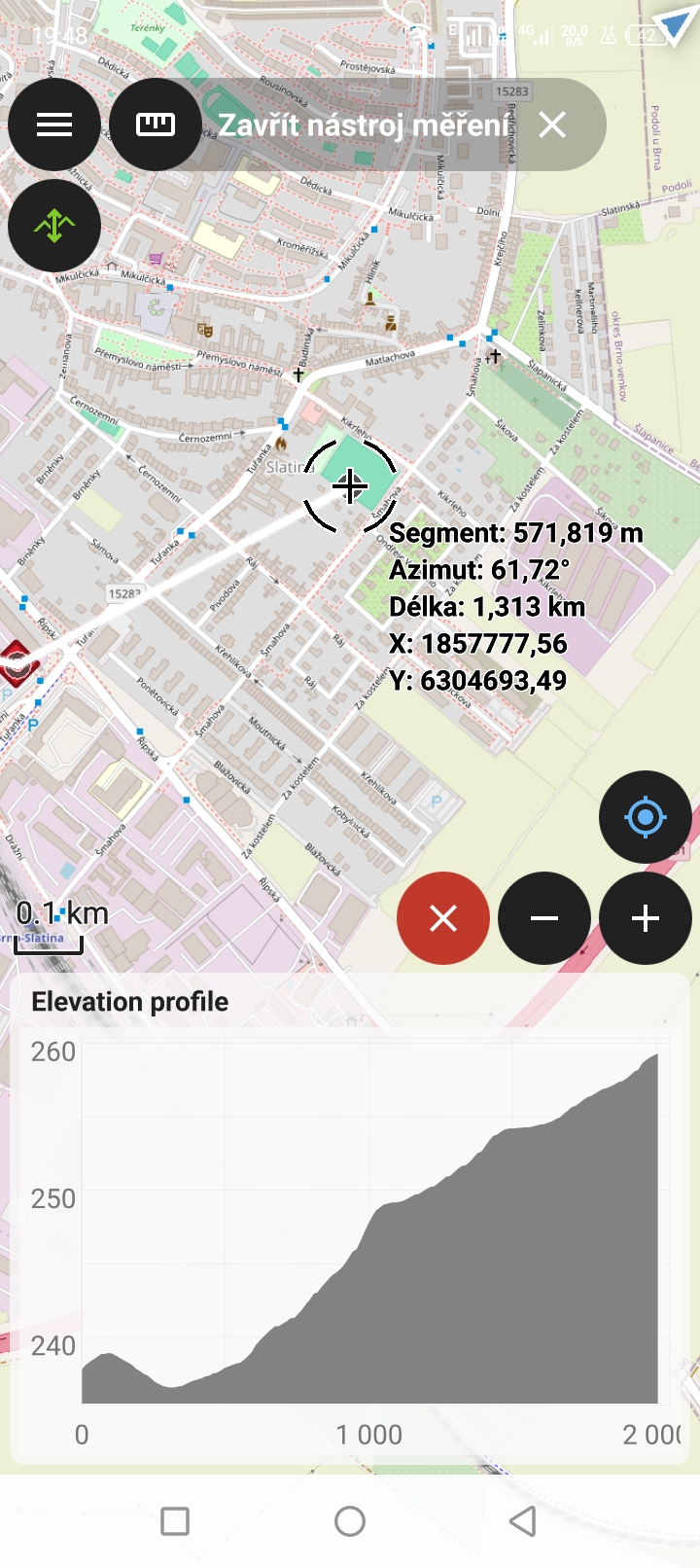Go to the home screen

[350, 1521]
